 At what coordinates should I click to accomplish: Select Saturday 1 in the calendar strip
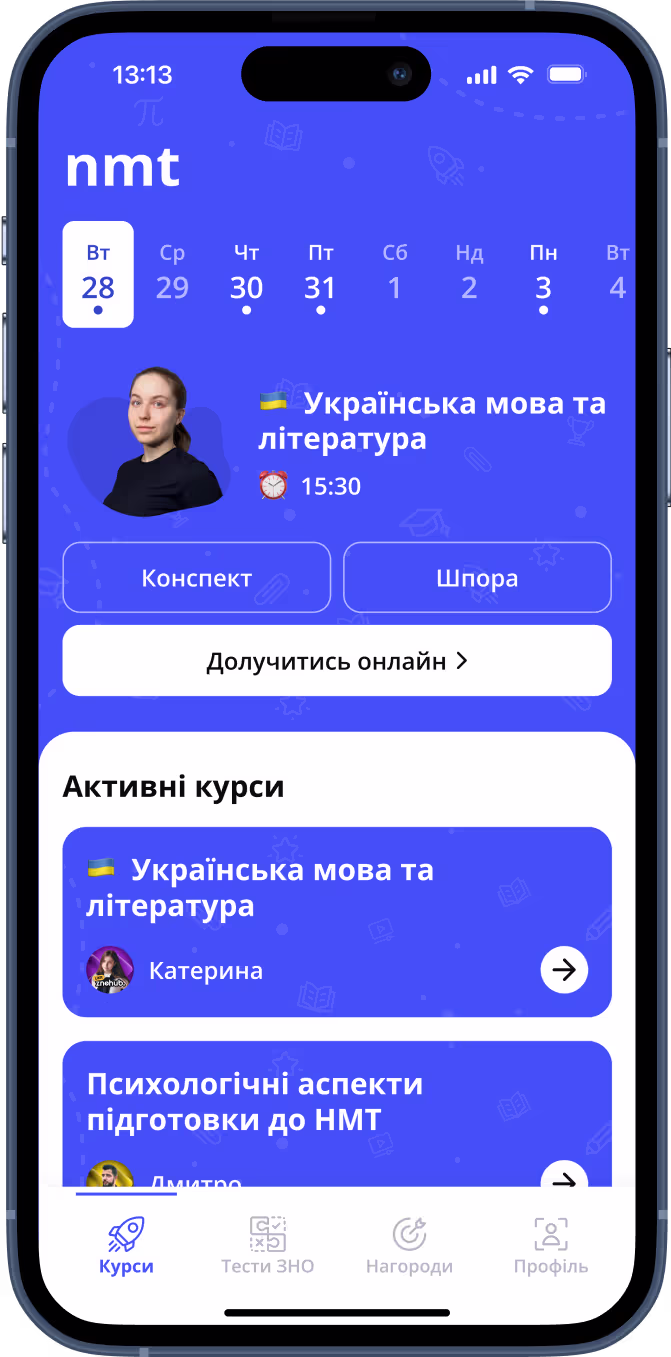tap(395, 274)
